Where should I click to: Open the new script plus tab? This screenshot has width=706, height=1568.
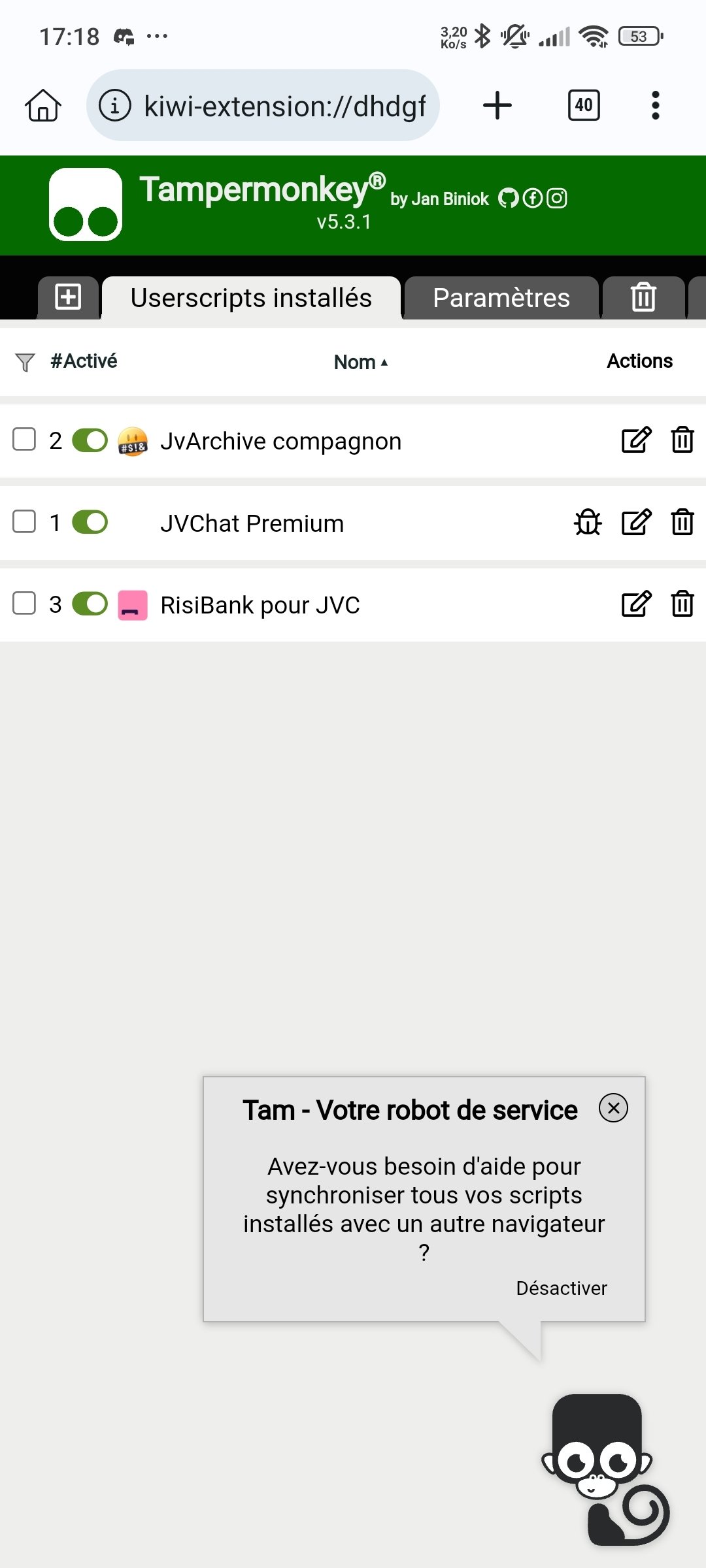tap(68, 297)
